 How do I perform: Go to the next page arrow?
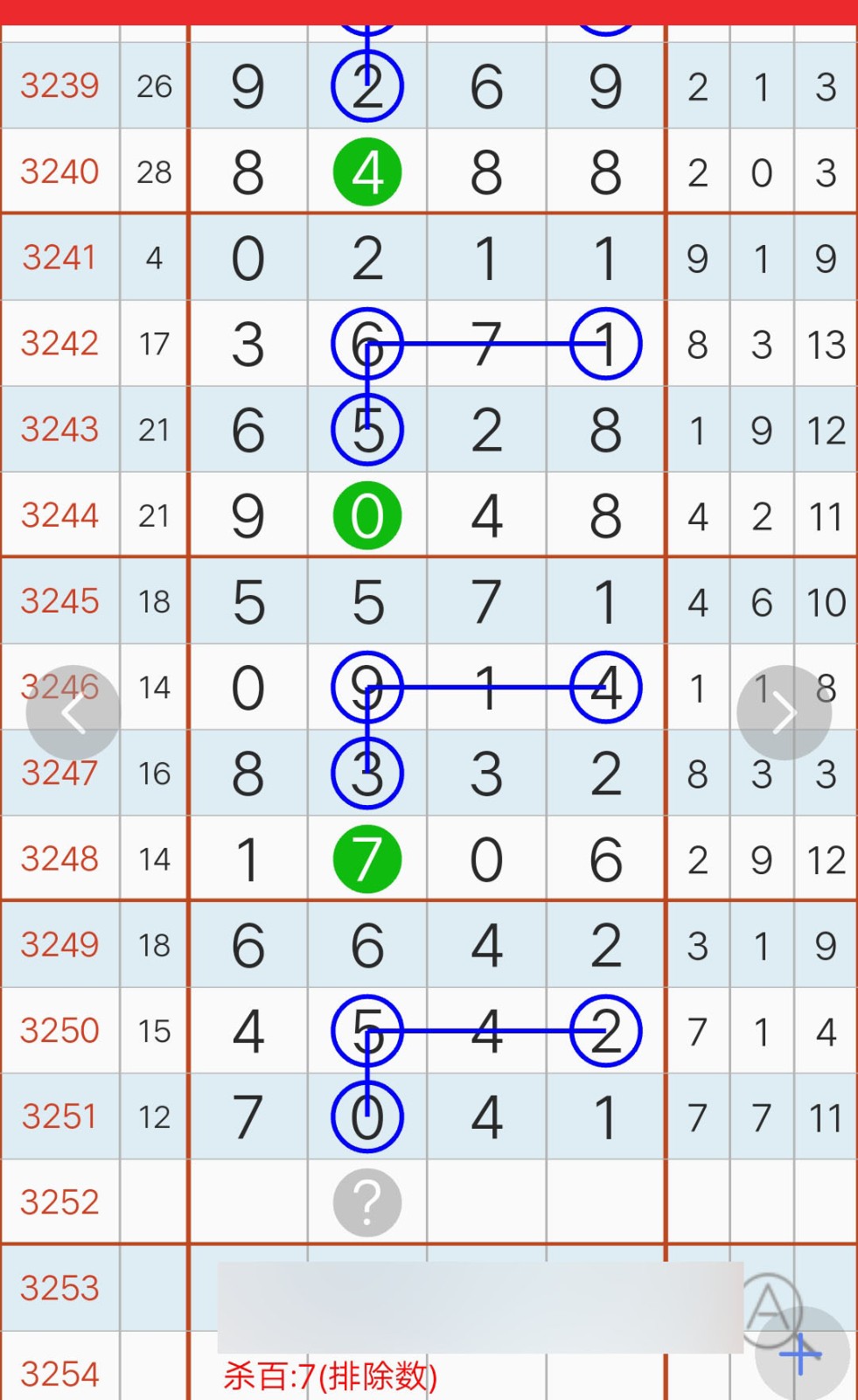tap(784, 713)
